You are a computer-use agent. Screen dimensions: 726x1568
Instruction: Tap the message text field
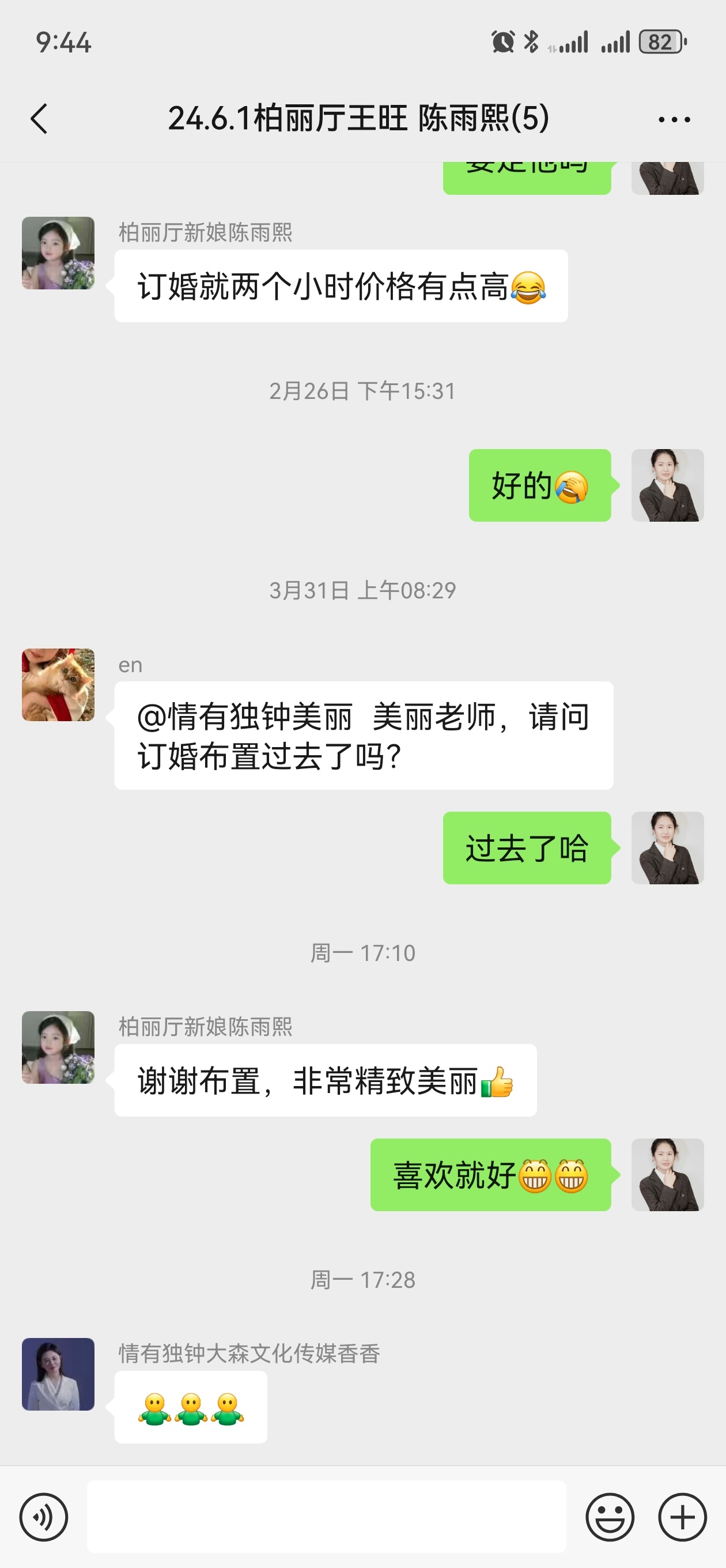pos(326,1516)
